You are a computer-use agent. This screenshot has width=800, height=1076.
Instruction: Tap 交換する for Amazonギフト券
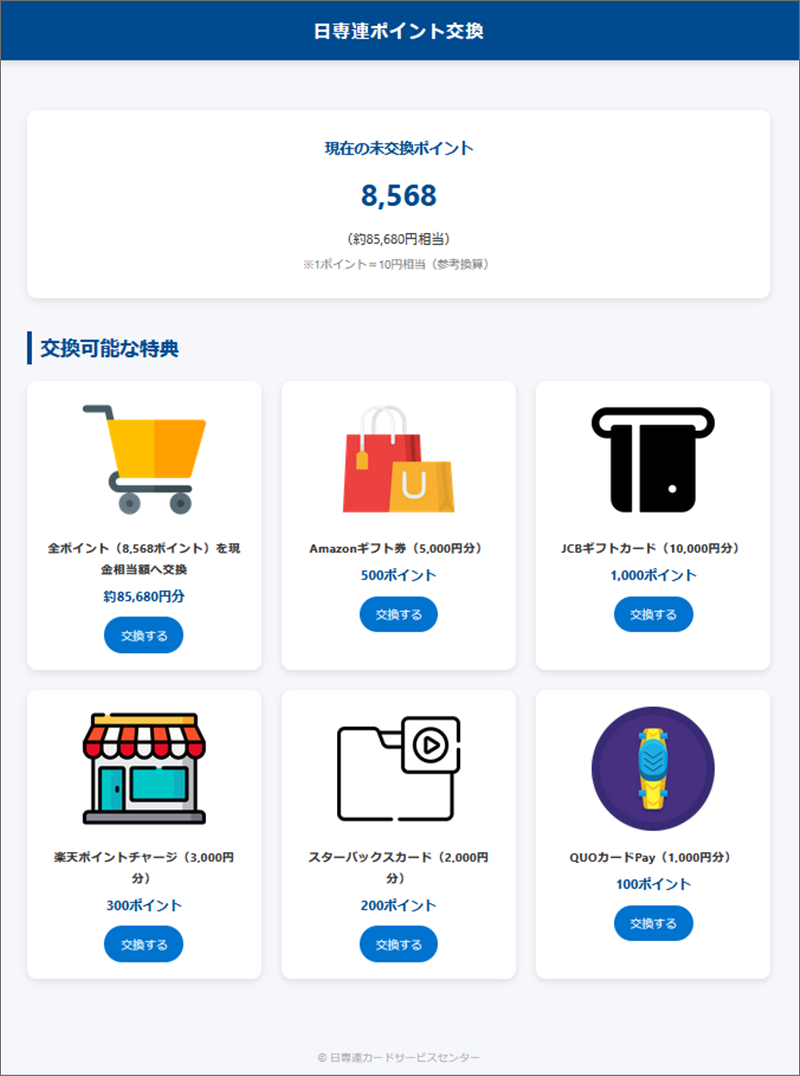tap(399, 614)
